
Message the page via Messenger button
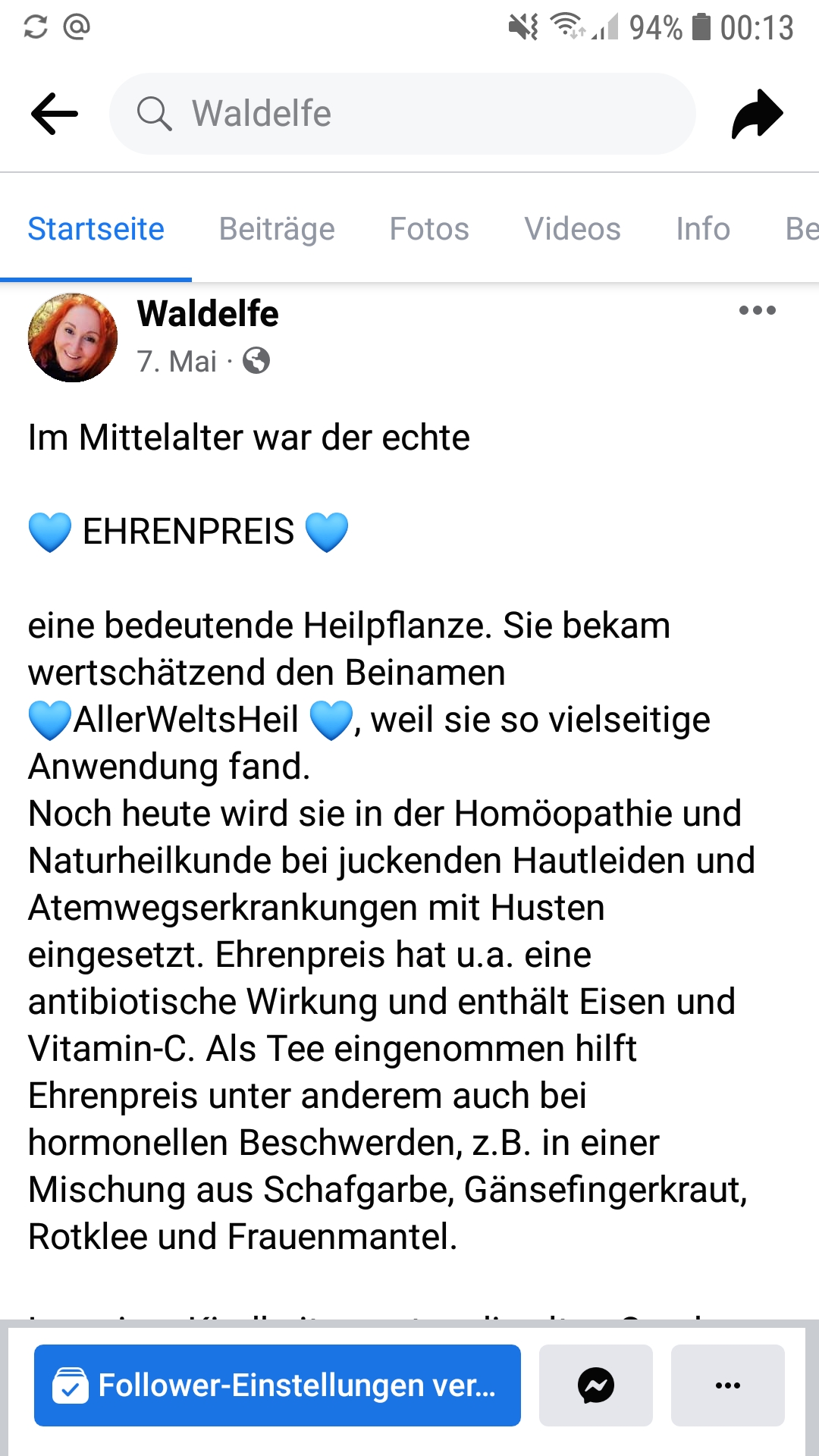click(x=596, y=1385)
